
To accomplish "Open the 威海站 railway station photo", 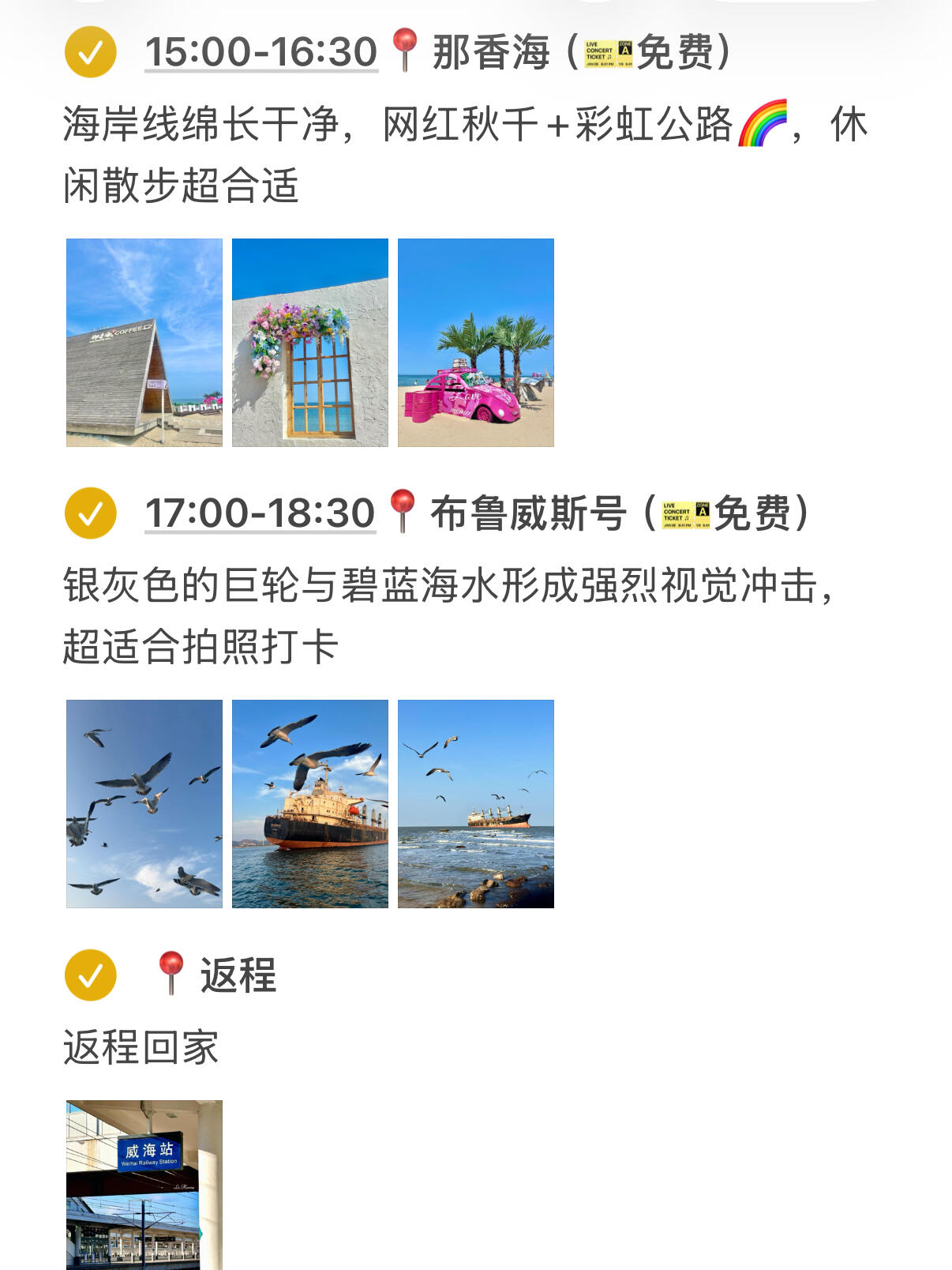I will pyautogui.click(x=144, y=1185).
